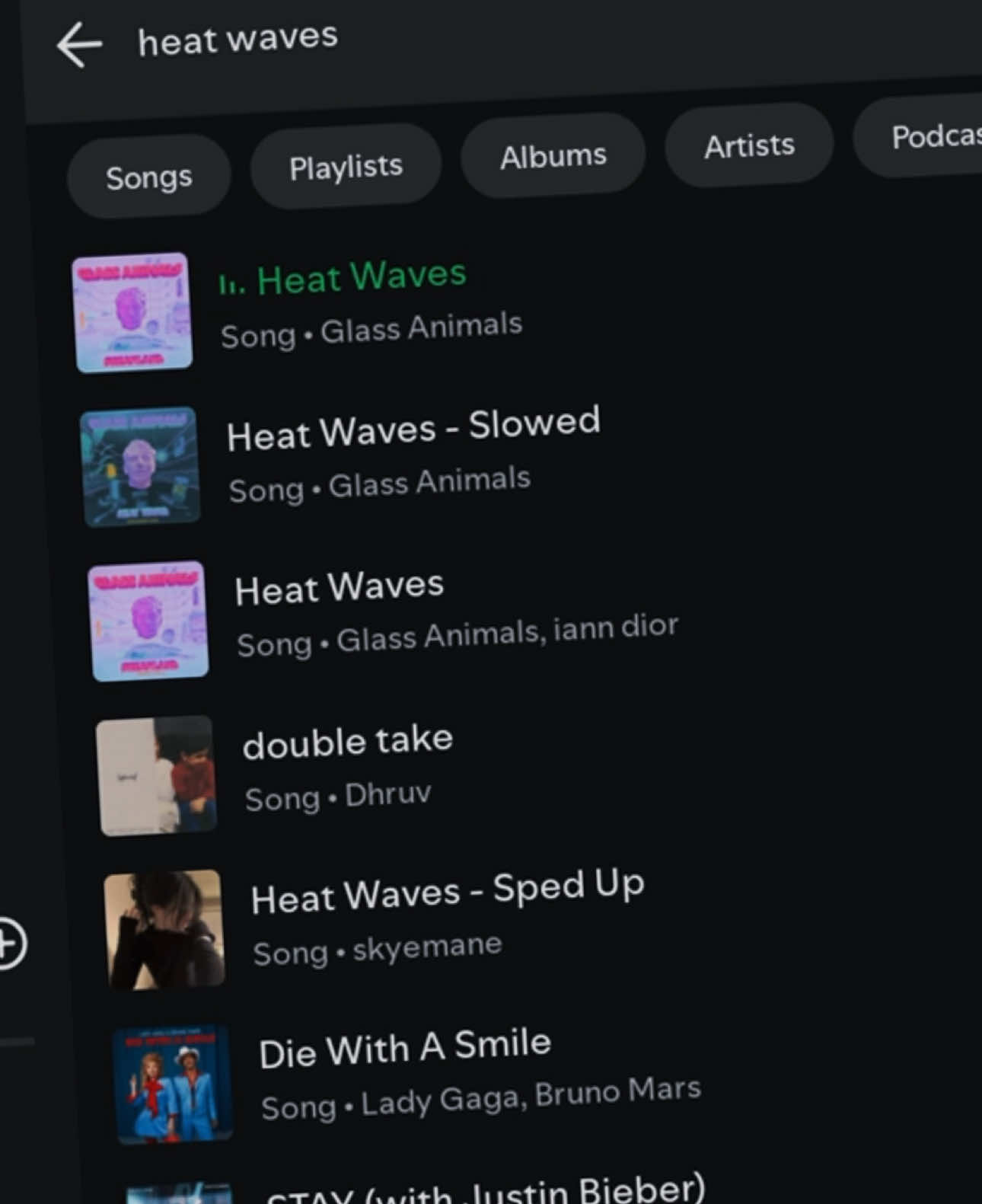Tap the plus icon in the sidebar
Image resolution: width=982 pixels, height=1204 pixels.
pyautogui.click(x=10, y=944)
